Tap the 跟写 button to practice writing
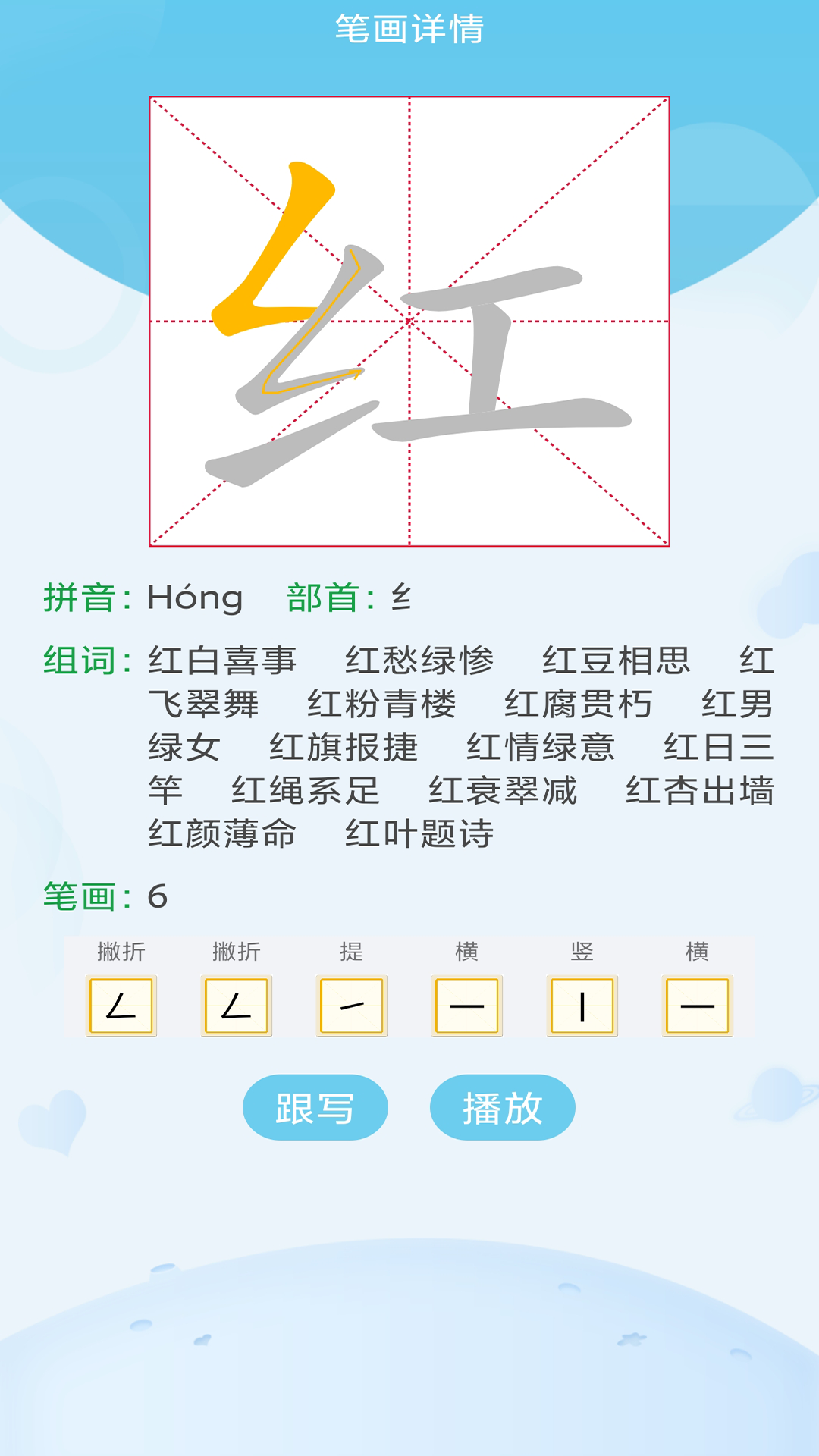 tap(315, 1108)
